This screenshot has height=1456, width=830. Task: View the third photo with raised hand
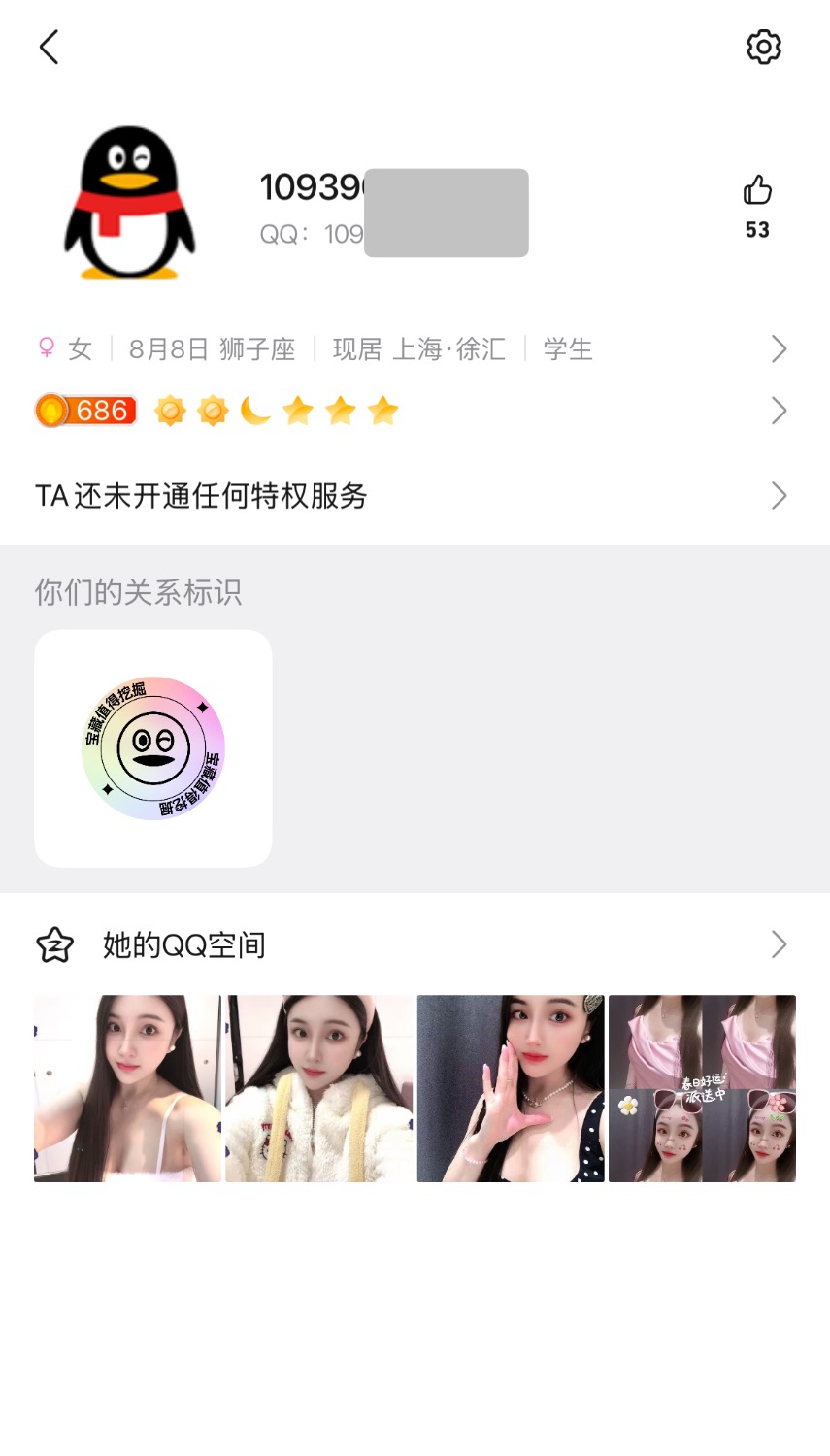tap(511, 1088)
